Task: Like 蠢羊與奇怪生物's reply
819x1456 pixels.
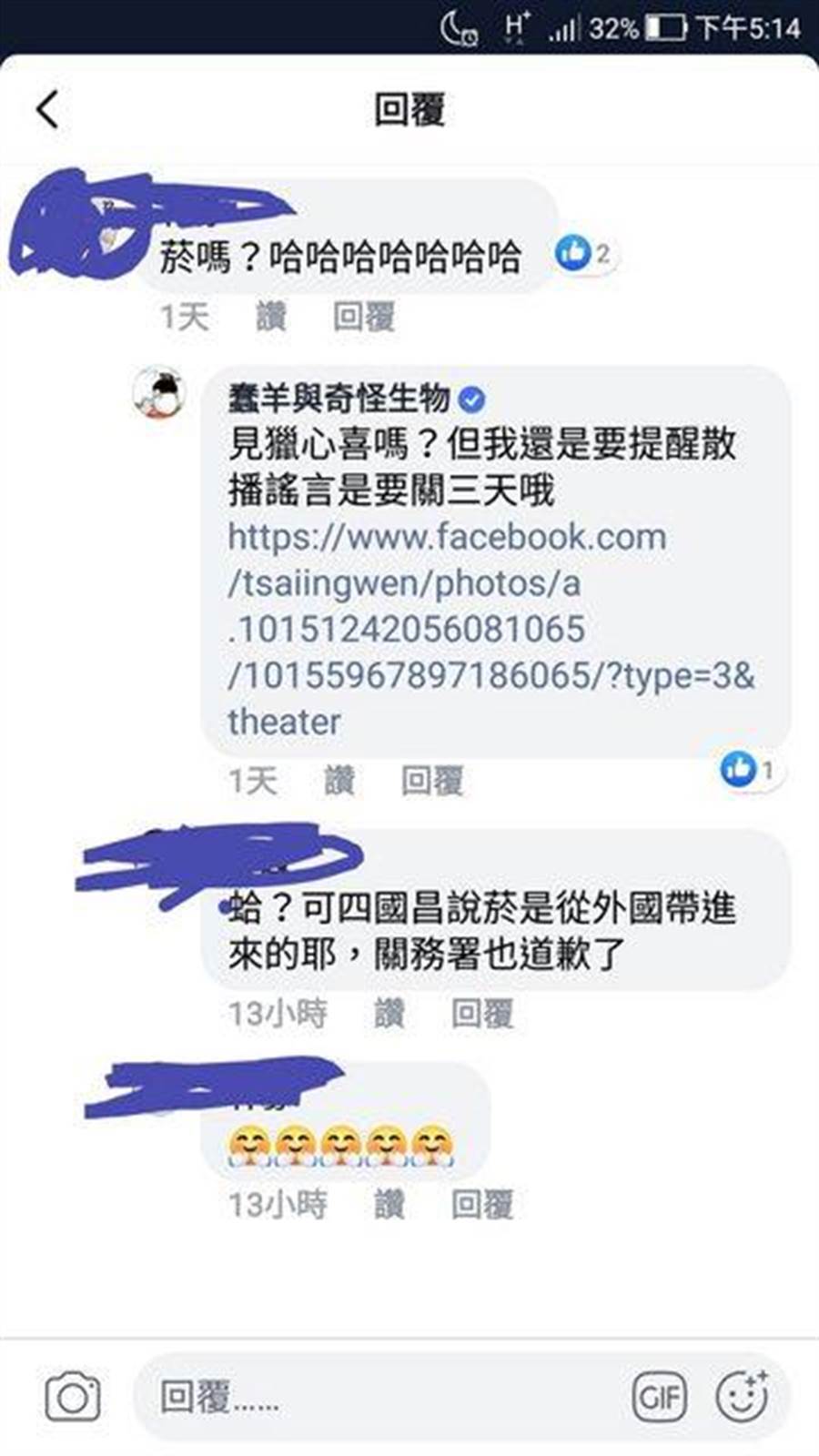Action: click(339, 780)
